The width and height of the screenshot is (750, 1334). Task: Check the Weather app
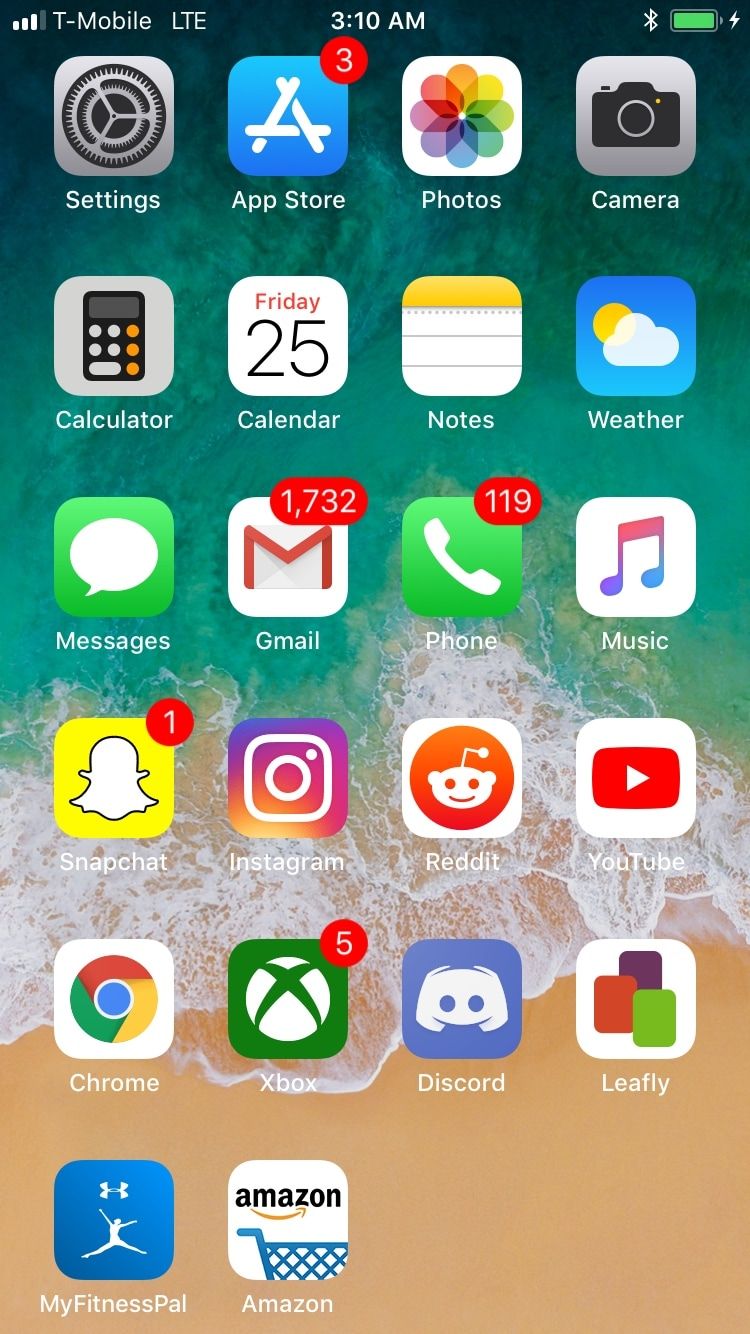[636, 336]
